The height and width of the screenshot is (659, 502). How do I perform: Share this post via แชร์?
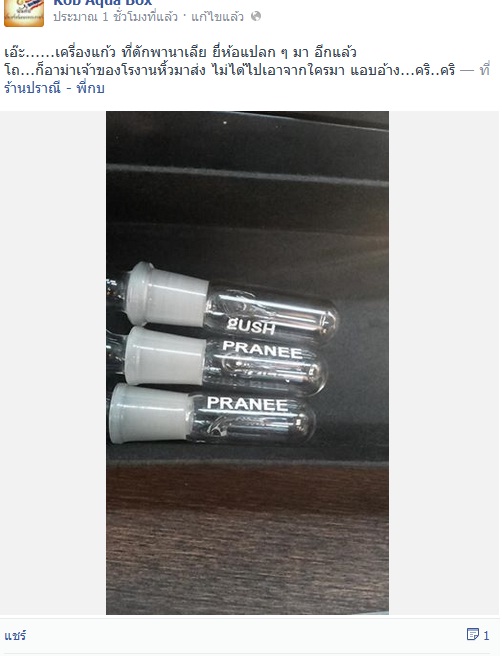click(15, 635)
